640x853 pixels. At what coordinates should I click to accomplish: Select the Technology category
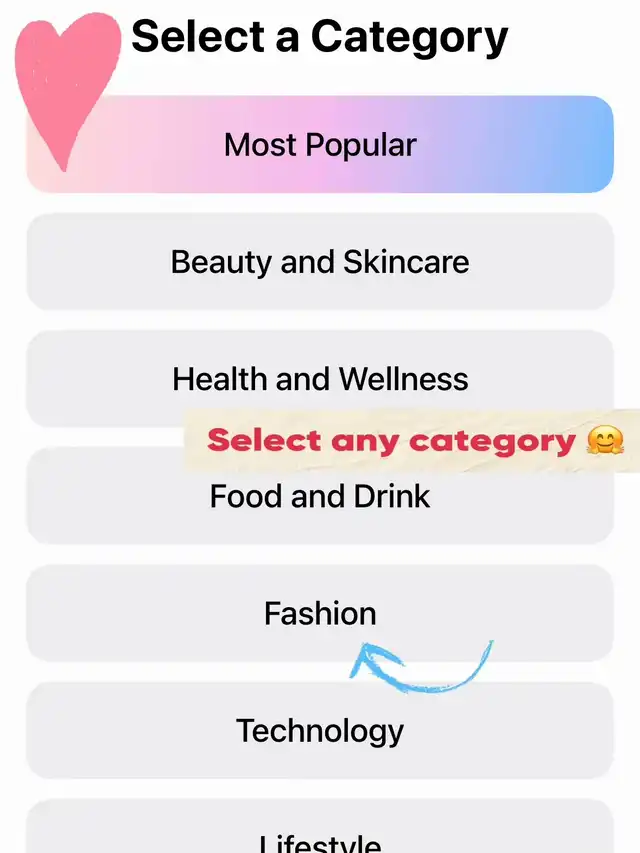[x=320, y=730]
